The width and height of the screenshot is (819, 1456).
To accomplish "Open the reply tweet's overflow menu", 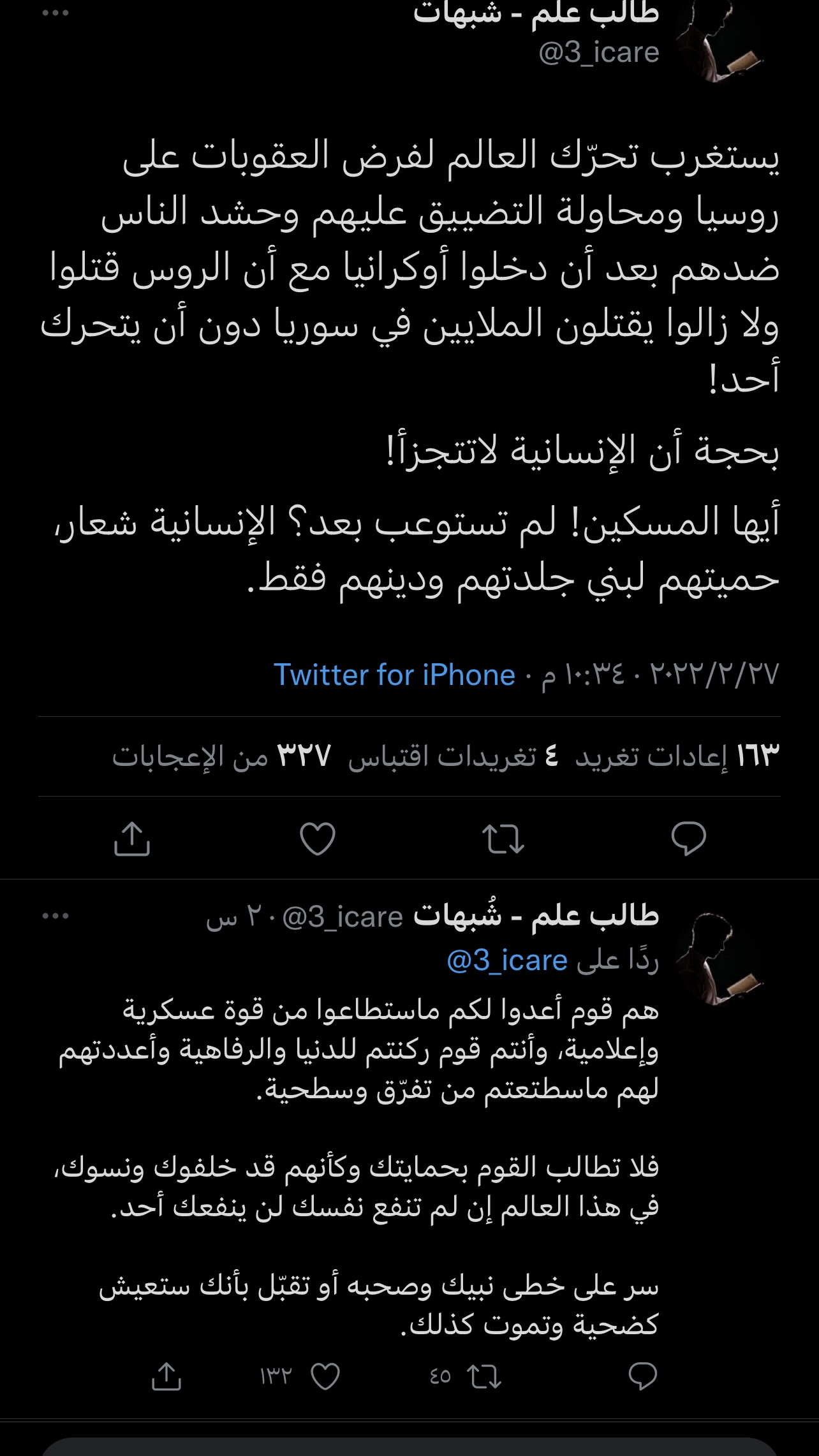I will point(55,916).
